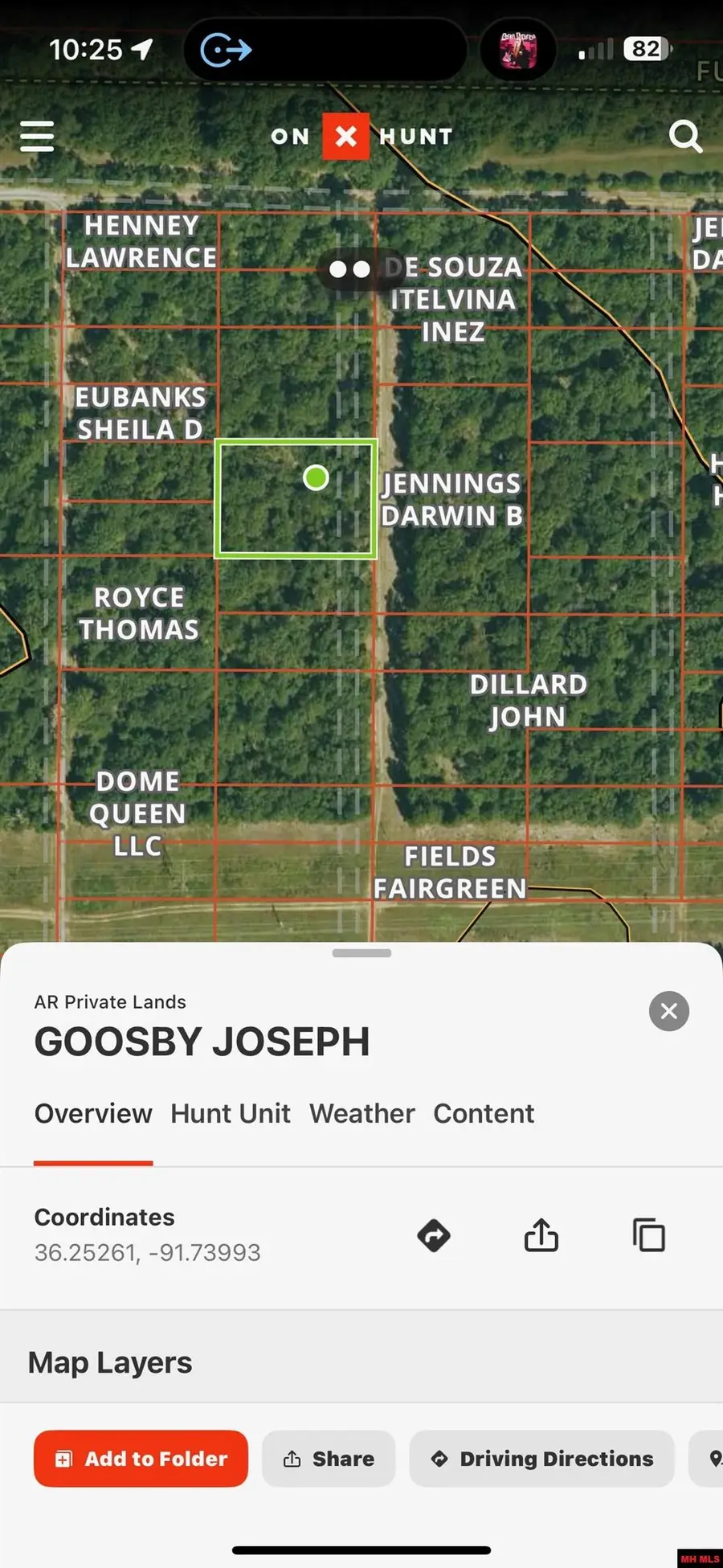Share coordinates via the share arrow icon
This screenshot has width=723, height=1568.
tap(541, 1235)
